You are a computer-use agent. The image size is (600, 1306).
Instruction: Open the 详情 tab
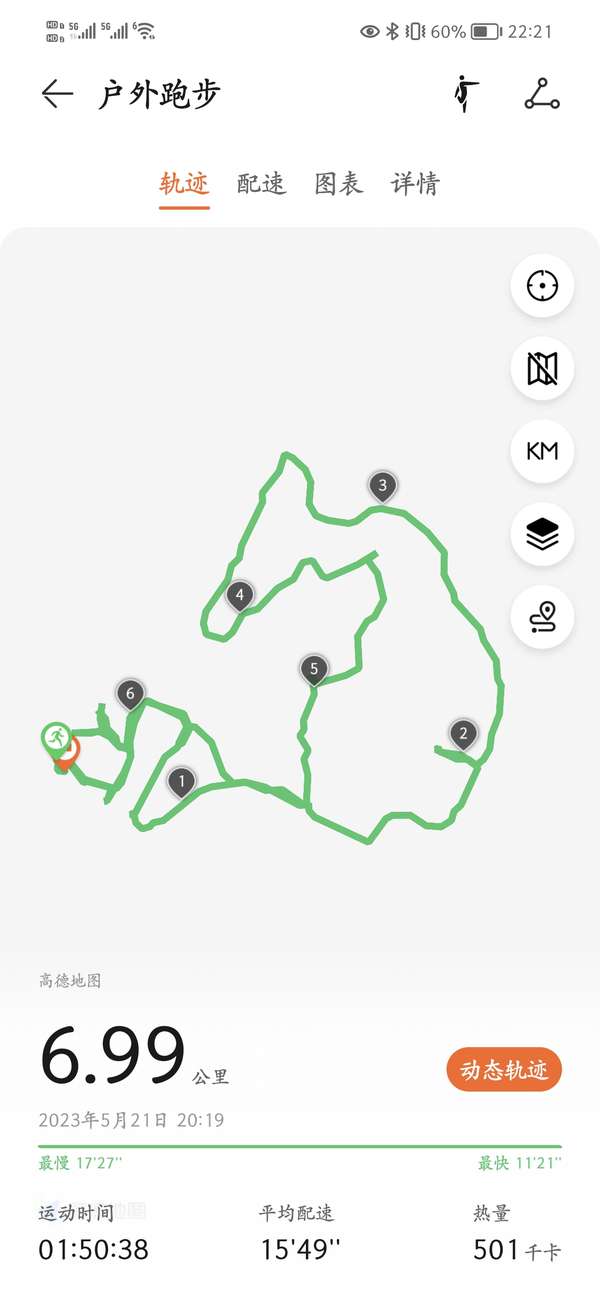tap(415, 184)
